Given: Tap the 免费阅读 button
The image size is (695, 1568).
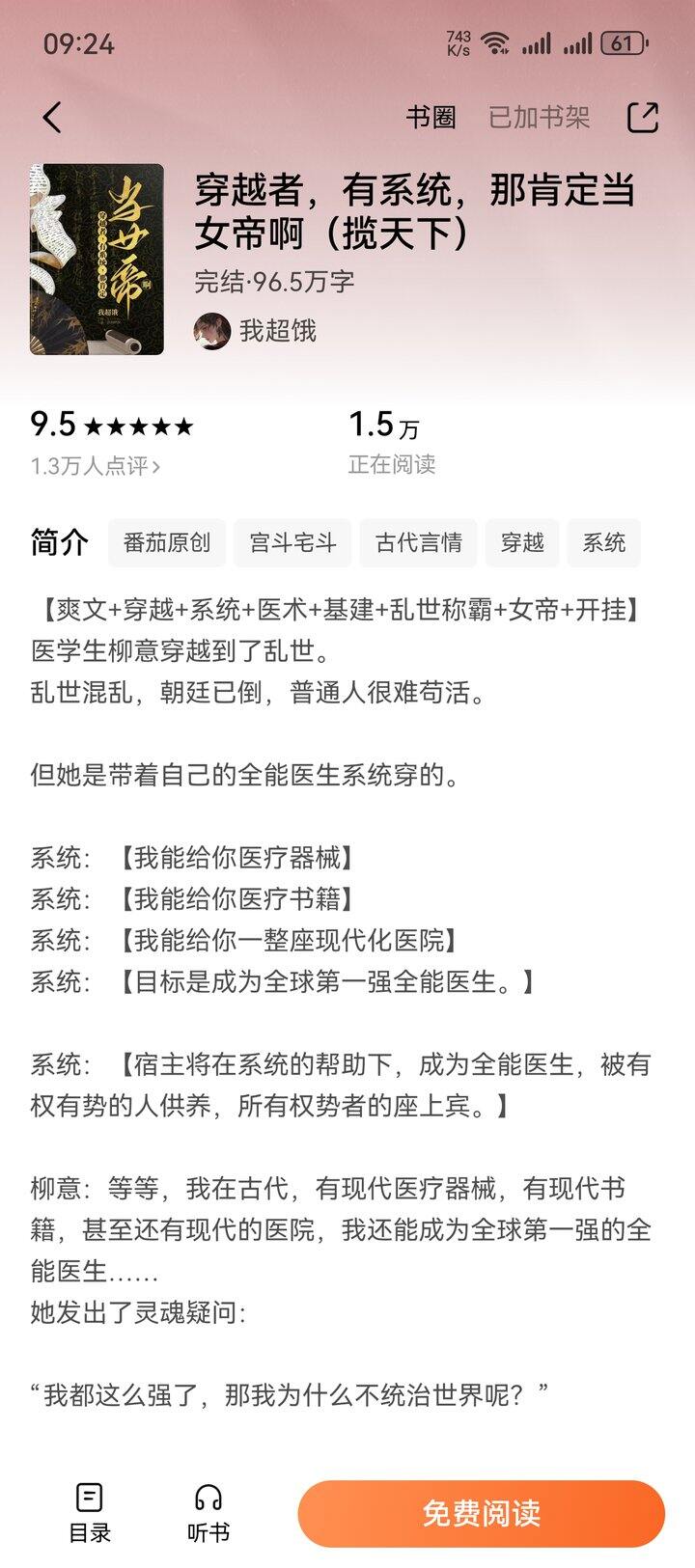Looking at the screenshot, I should pyautogui.click(x=481, y=1513).
